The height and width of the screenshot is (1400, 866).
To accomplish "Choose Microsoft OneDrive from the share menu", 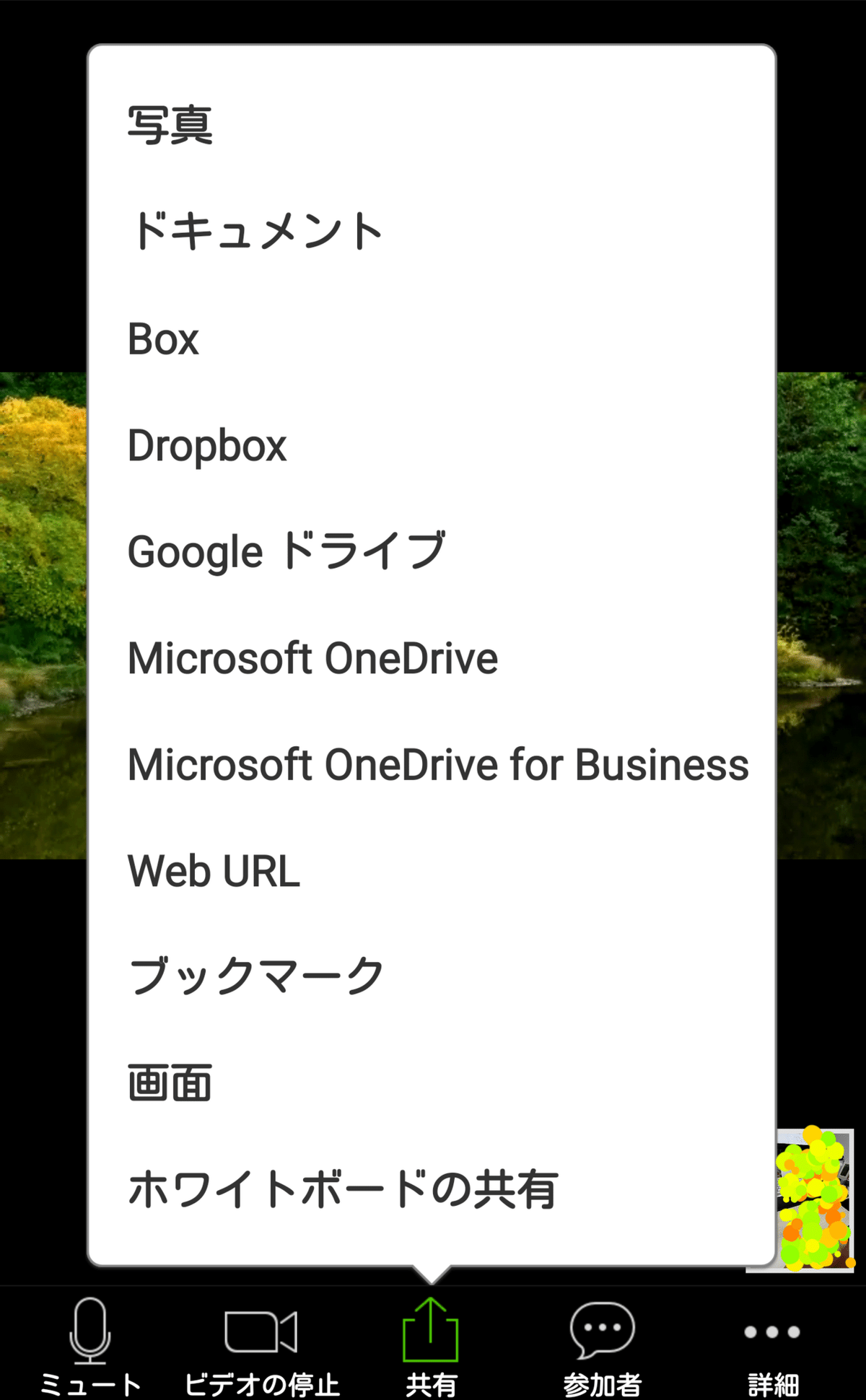I will (312, 657).
